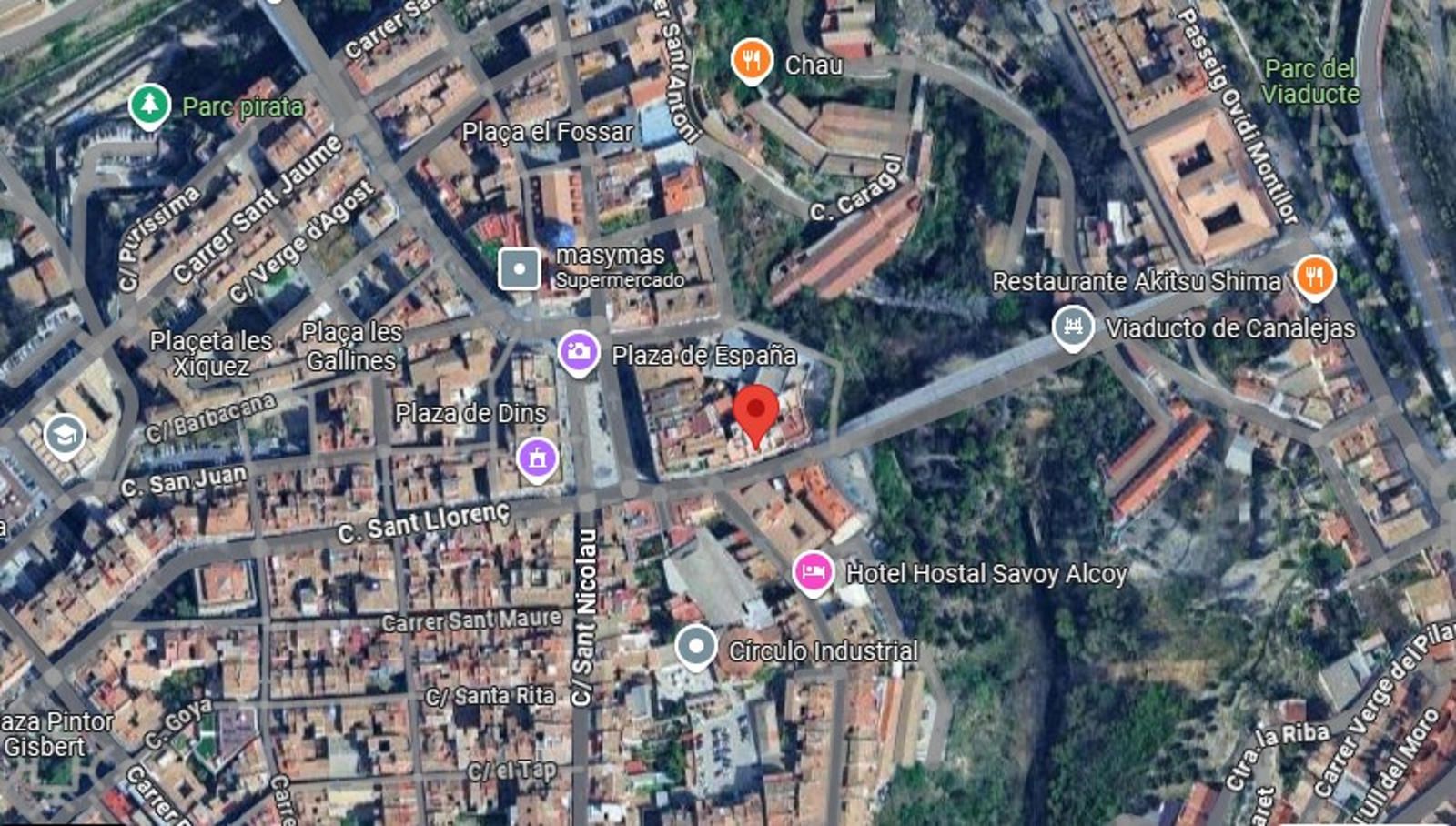Tap the masymas Supermercado marker
Image resolution: width=1456 pixels, height=826 pixels.
[520, 269]
